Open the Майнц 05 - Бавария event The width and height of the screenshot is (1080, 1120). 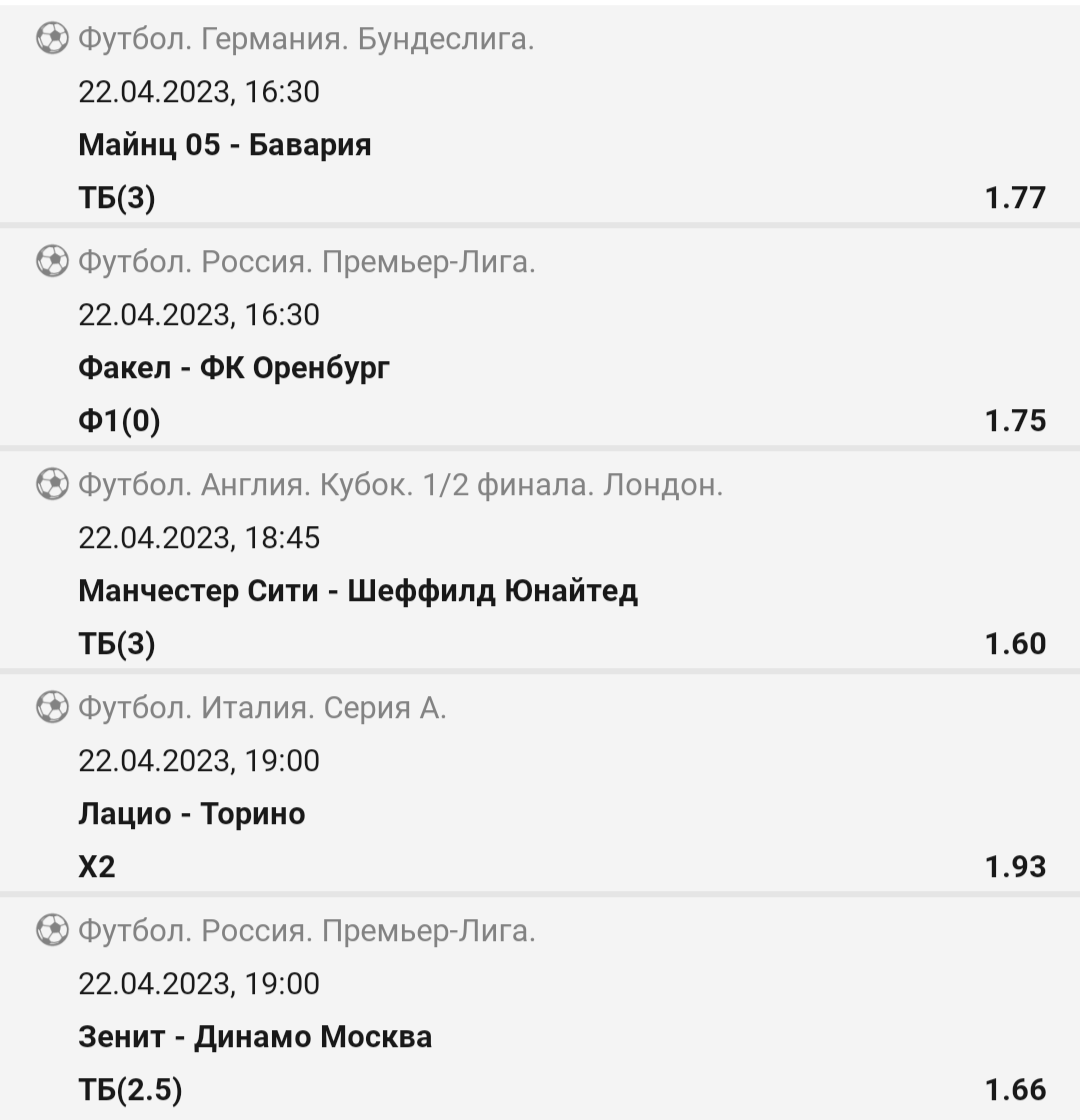click(225, 145)
